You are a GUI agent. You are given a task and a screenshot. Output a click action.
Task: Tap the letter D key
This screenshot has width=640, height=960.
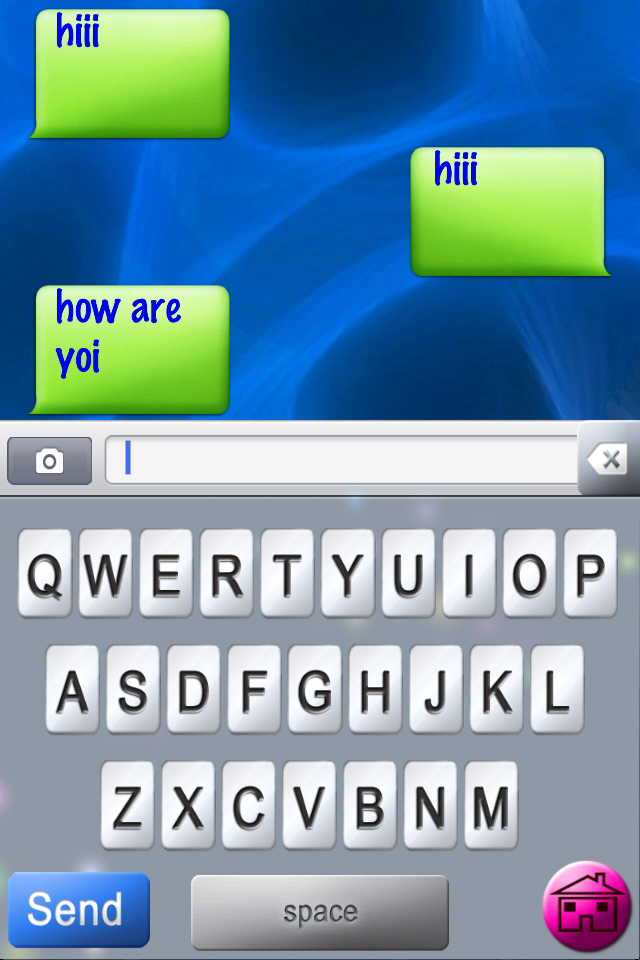[193, 689]
